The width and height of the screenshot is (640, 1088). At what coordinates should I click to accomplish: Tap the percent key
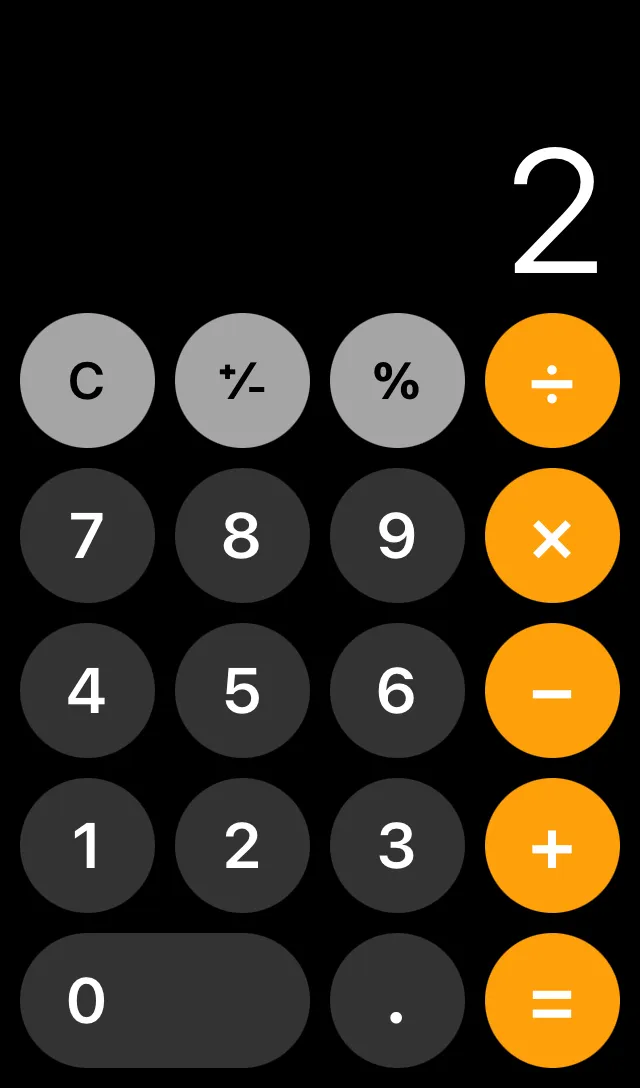[x=397, y=380]
